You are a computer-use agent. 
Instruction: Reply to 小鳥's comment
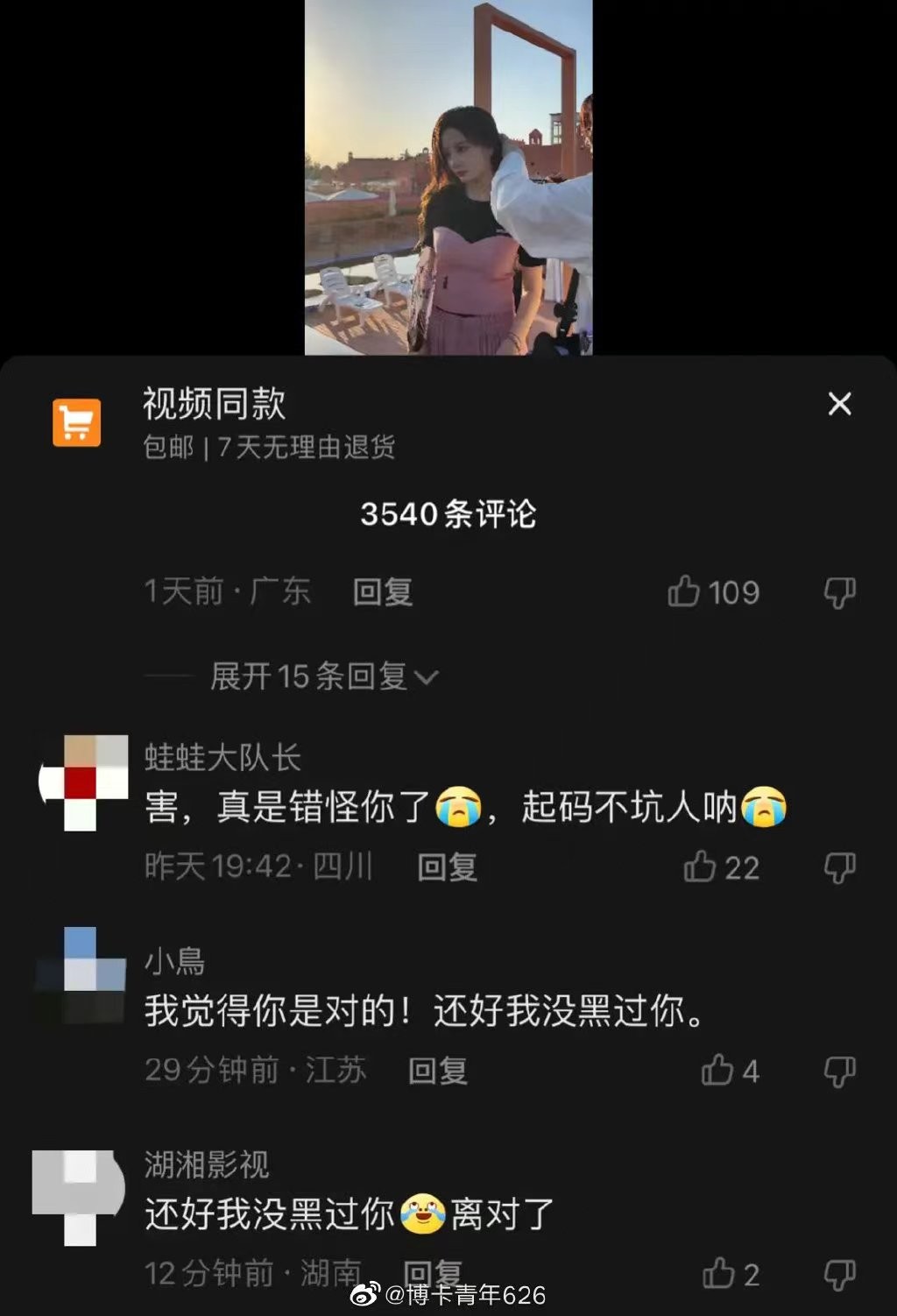click(438, 1071)
